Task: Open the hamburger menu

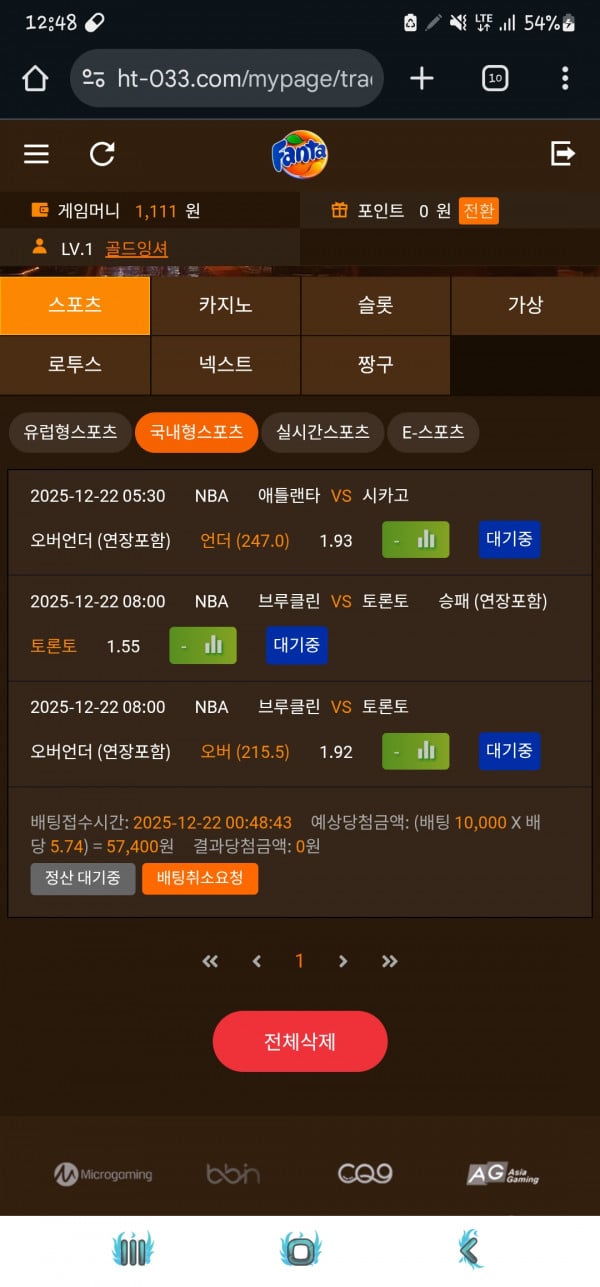Action: (37, 153)
